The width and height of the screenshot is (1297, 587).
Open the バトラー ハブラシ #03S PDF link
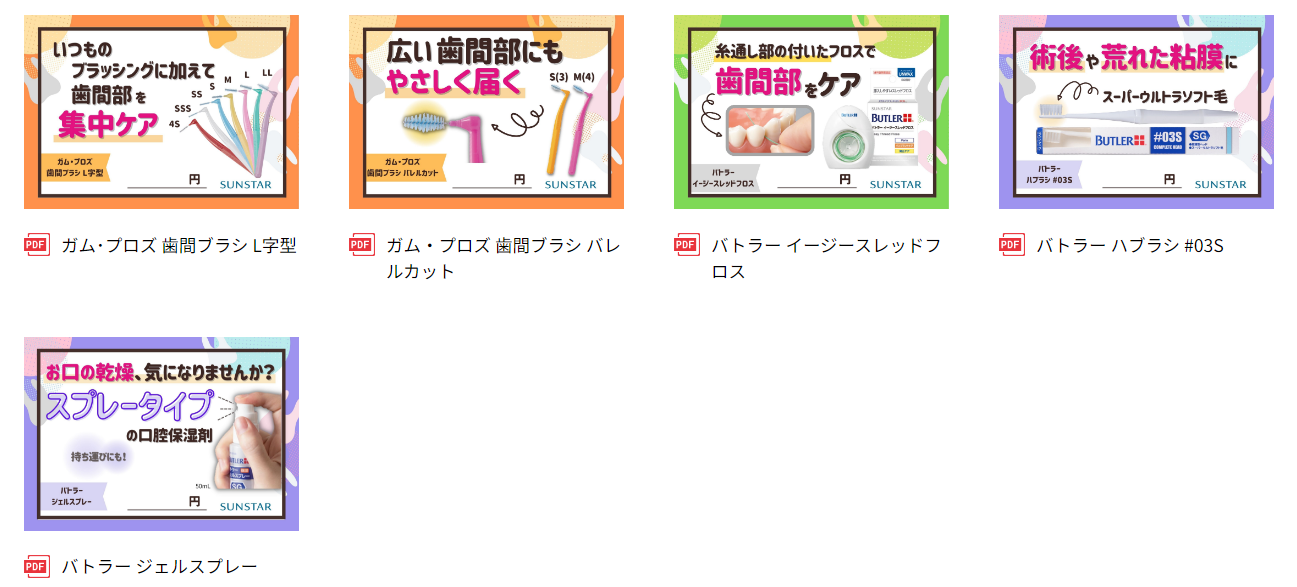click(x=1129, y=245)
